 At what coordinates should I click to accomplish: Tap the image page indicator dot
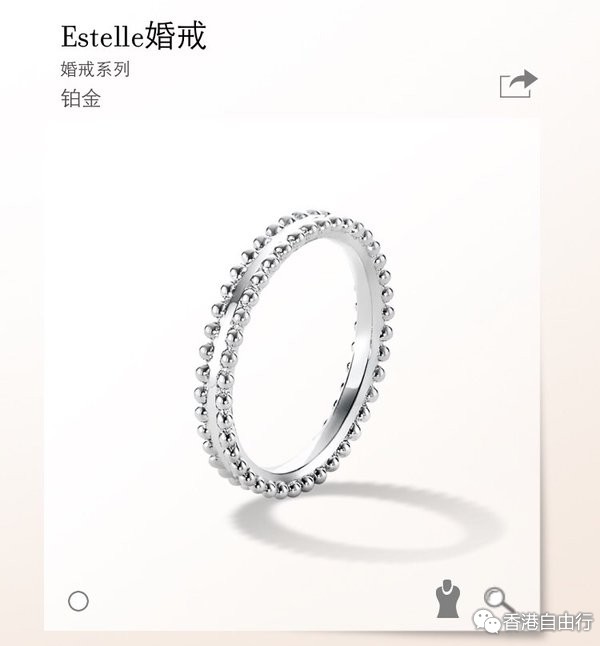point(78,601)
